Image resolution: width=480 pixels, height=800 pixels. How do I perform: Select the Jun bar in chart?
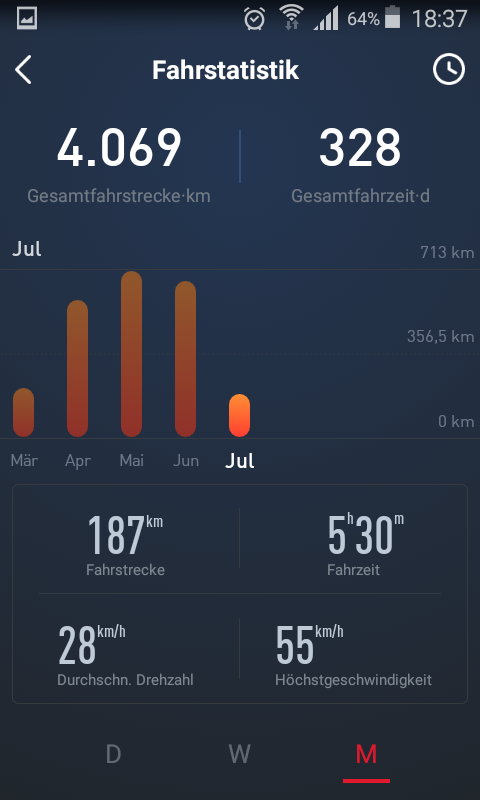[186, 359]
